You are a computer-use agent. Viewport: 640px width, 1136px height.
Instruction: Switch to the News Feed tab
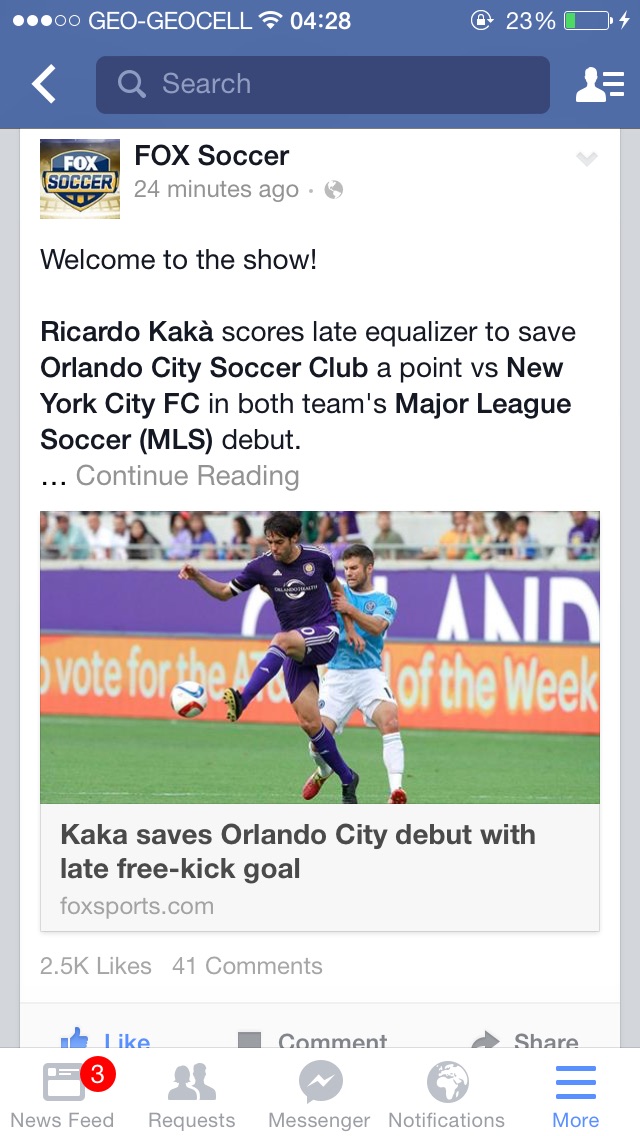63,1095
